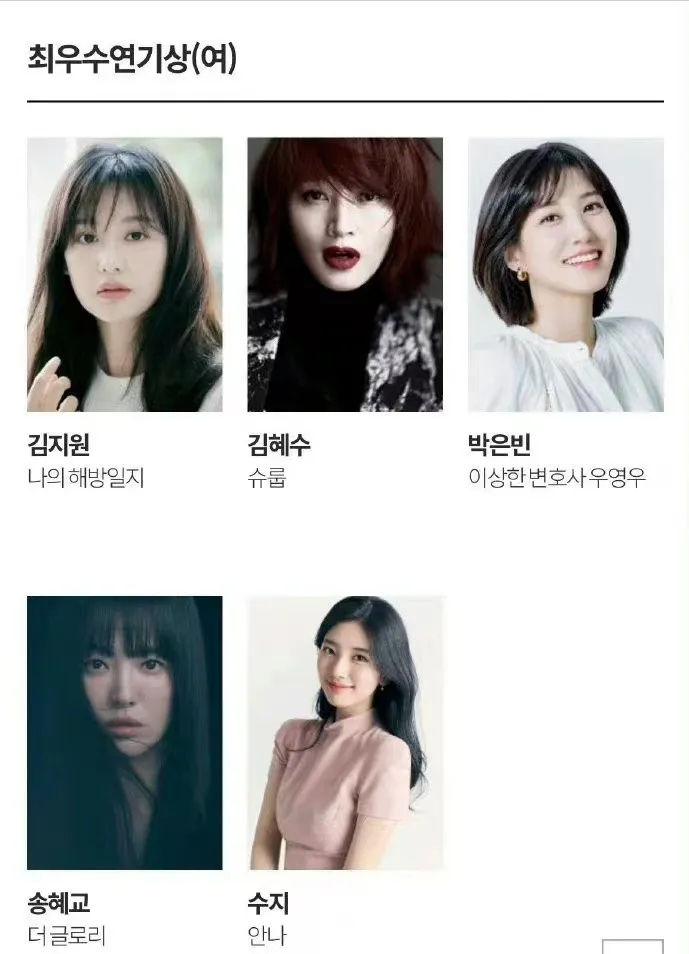Tap the 수지 nominee card

point(345,733)
